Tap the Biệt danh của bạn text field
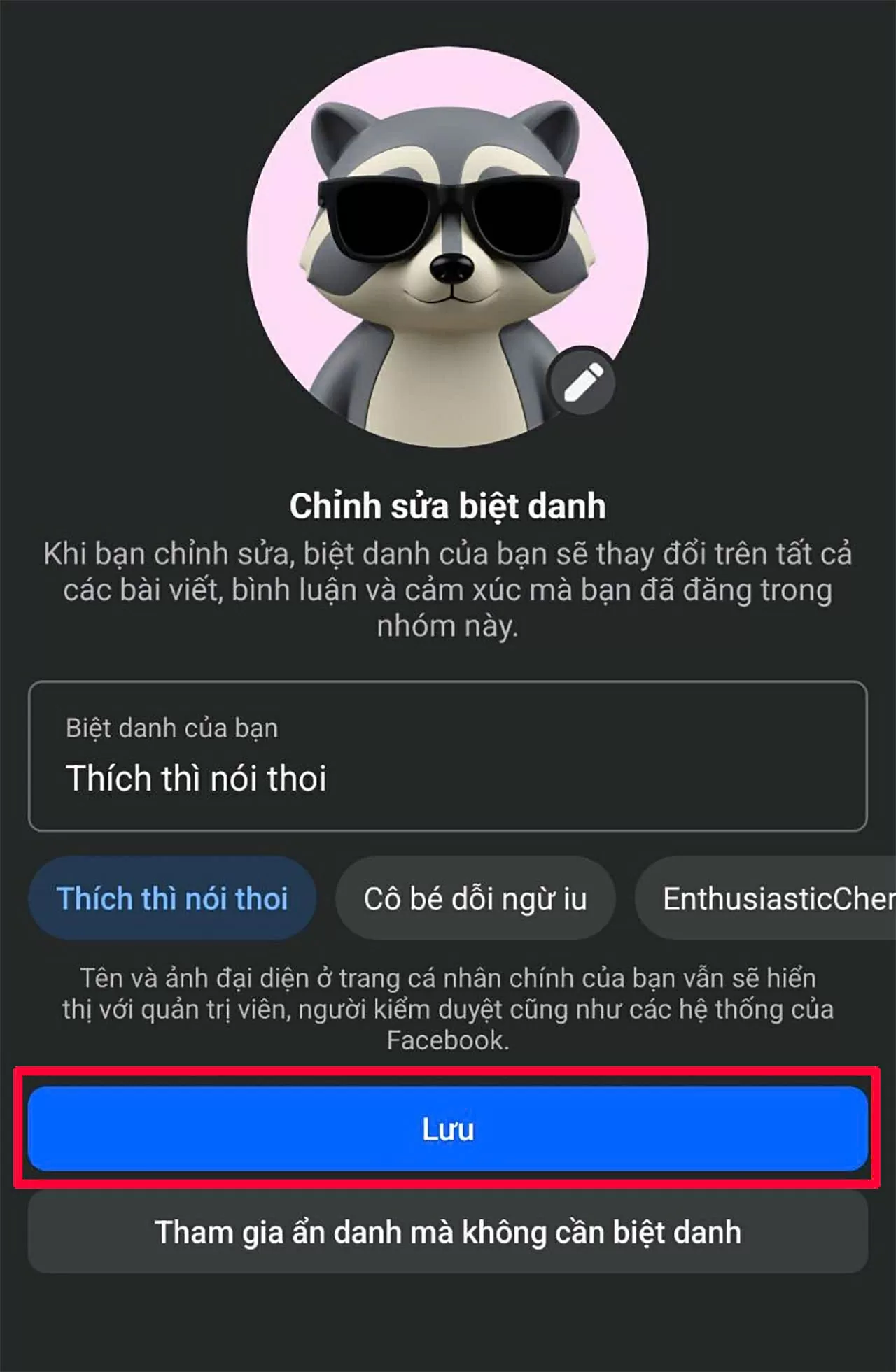The width and height of the screenshot is (896, 1372). point(447,756)
